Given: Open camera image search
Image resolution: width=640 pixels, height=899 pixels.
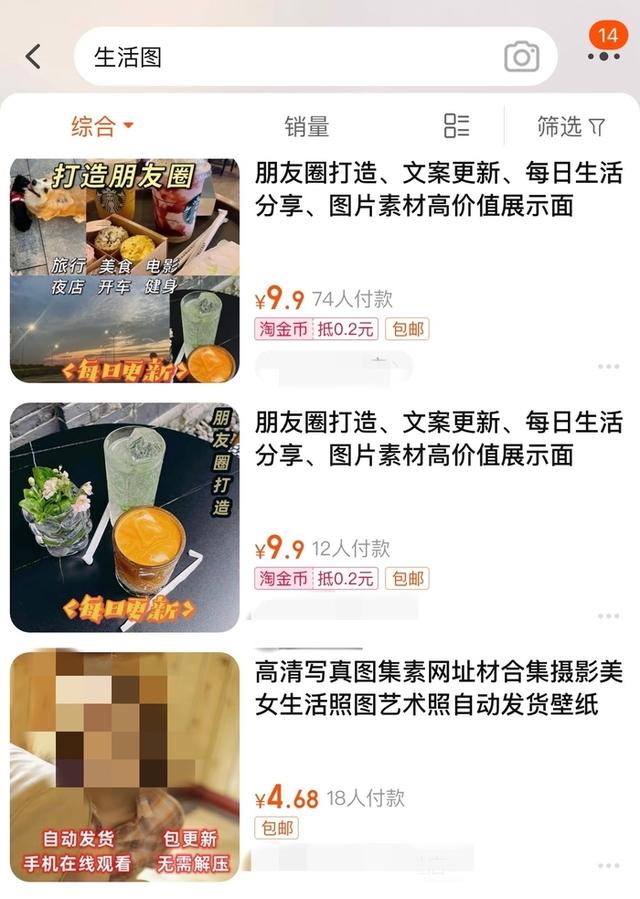Looking at the screenshot, I should (521, 57).
